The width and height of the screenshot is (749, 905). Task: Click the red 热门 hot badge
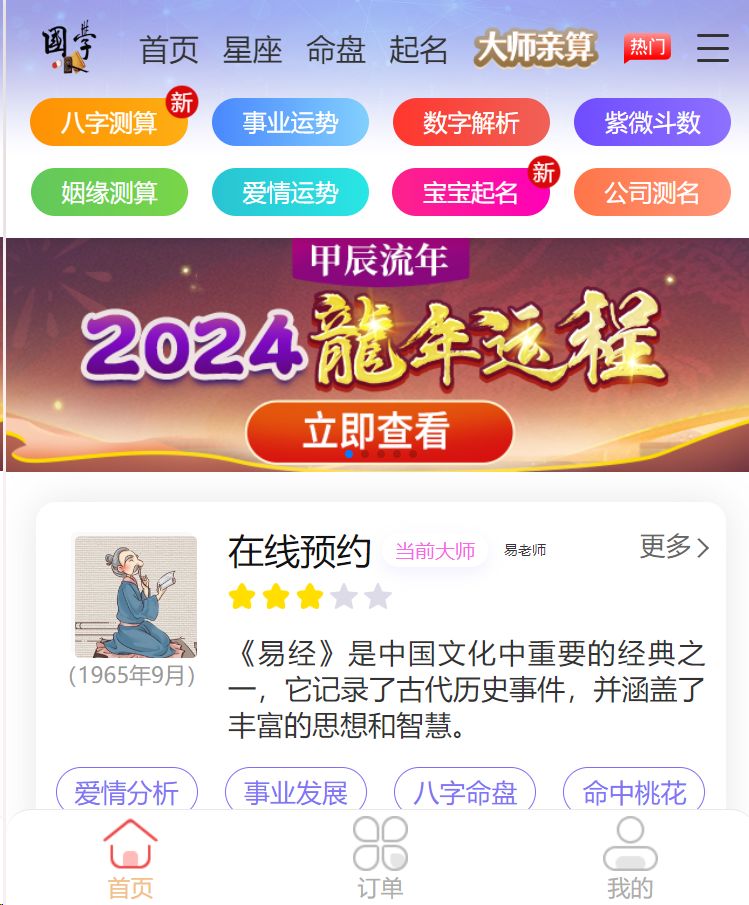click(x=645, y=48)
